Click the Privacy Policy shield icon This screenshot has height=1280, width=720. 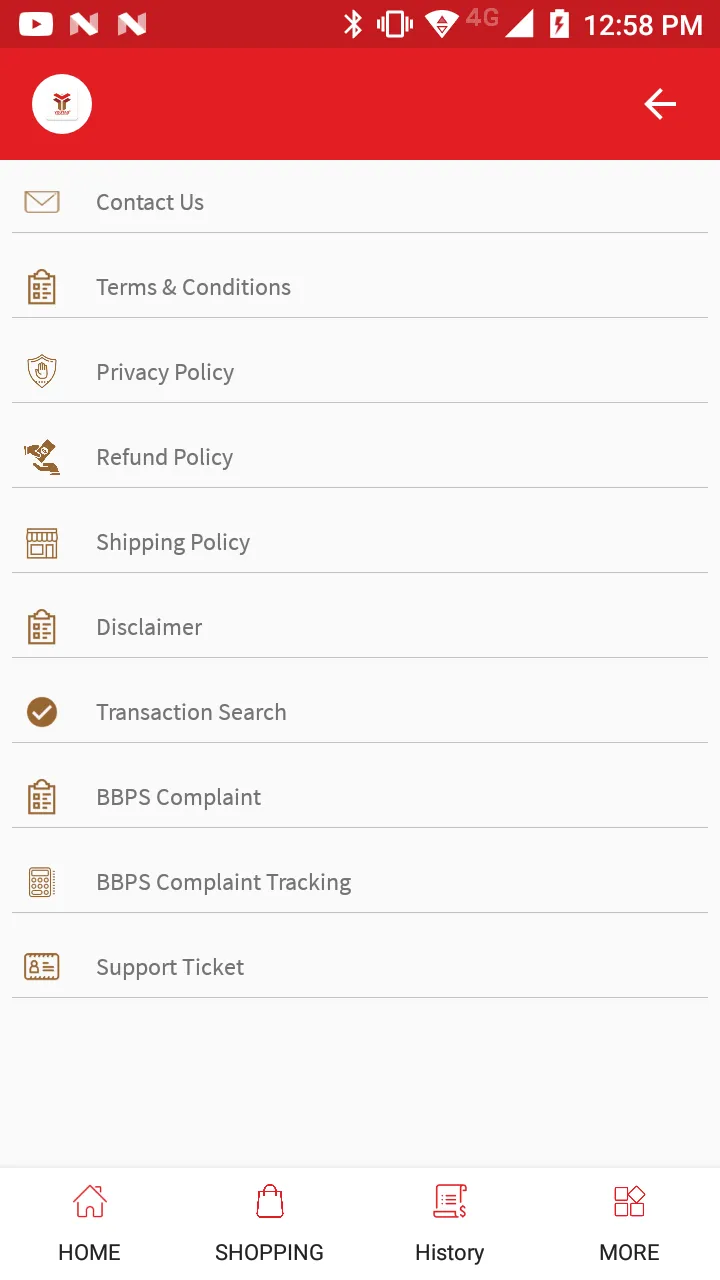click(42, 372)
